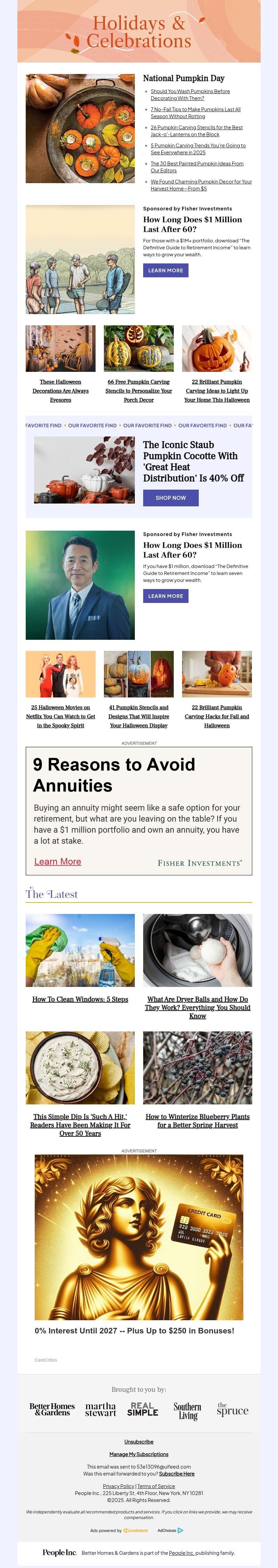Read 'How to Winterize Blueberry Plants'
Image resolution: width=278 pixels, height=1568 pixels.
(197, 1121)
